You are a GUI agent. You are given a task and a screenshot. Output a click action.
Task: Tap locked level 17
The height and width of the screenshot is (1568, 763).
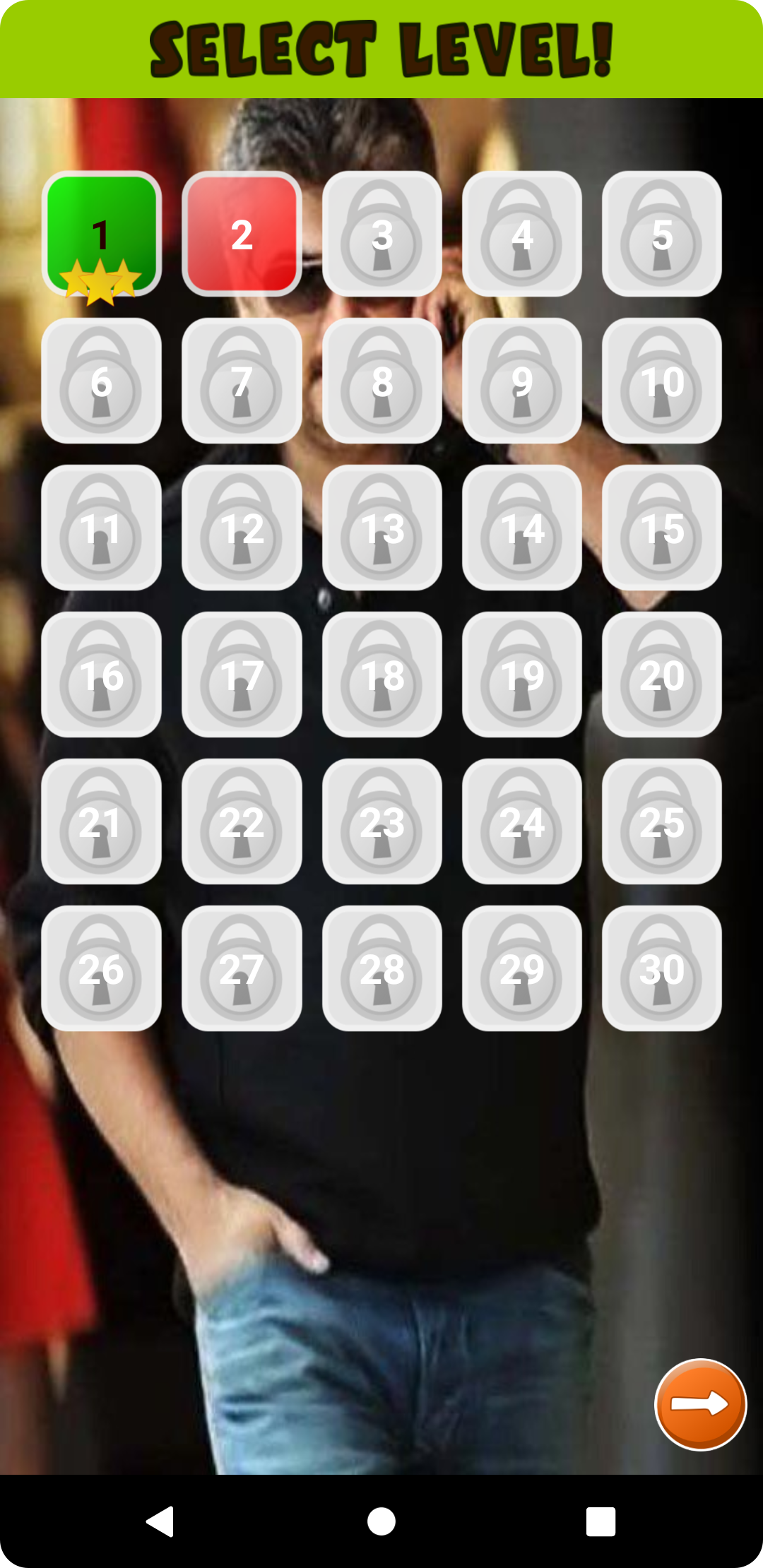tap(242, 675)
